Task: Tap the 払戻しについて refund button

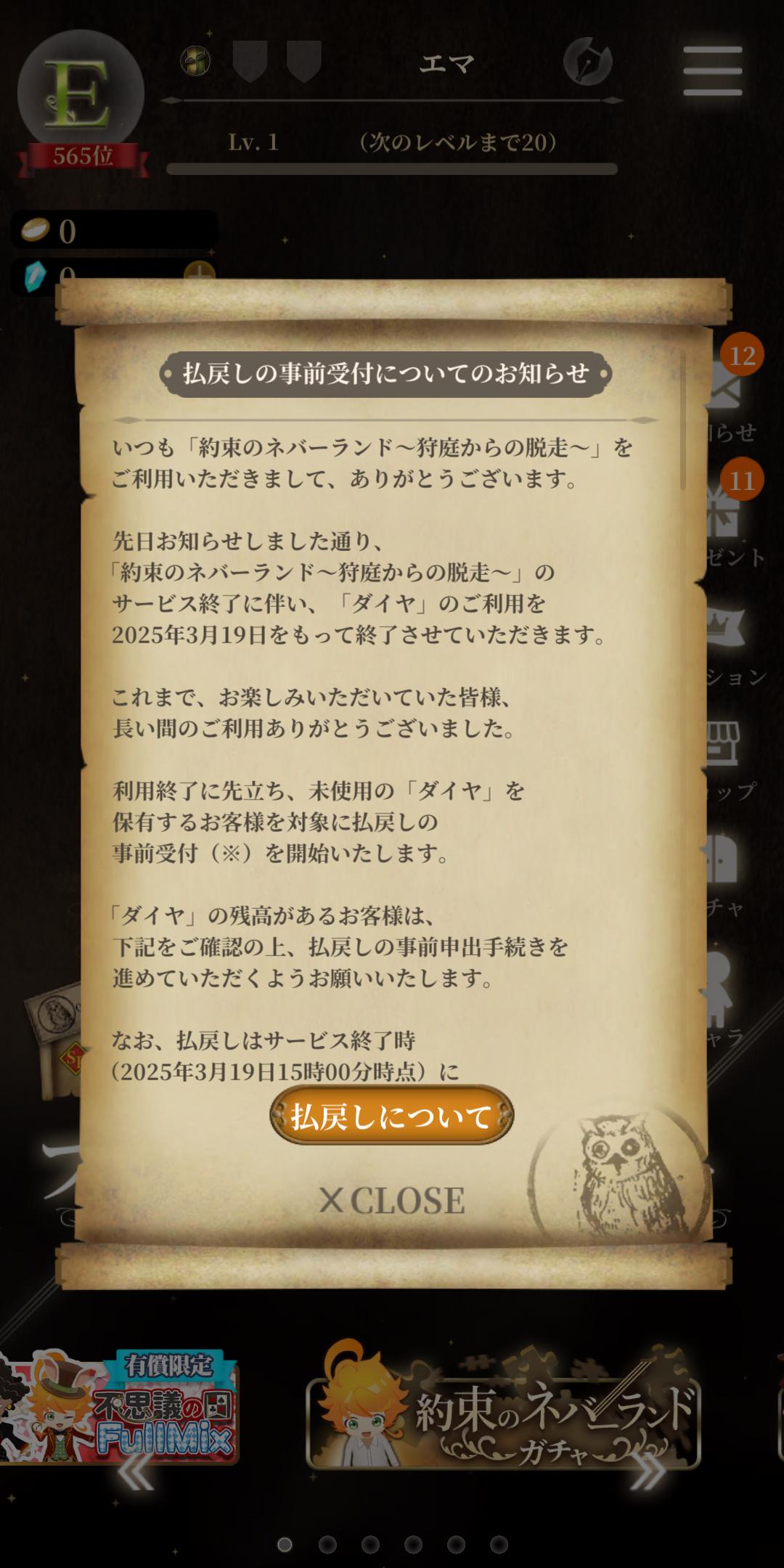Action: coord(391,1116)
